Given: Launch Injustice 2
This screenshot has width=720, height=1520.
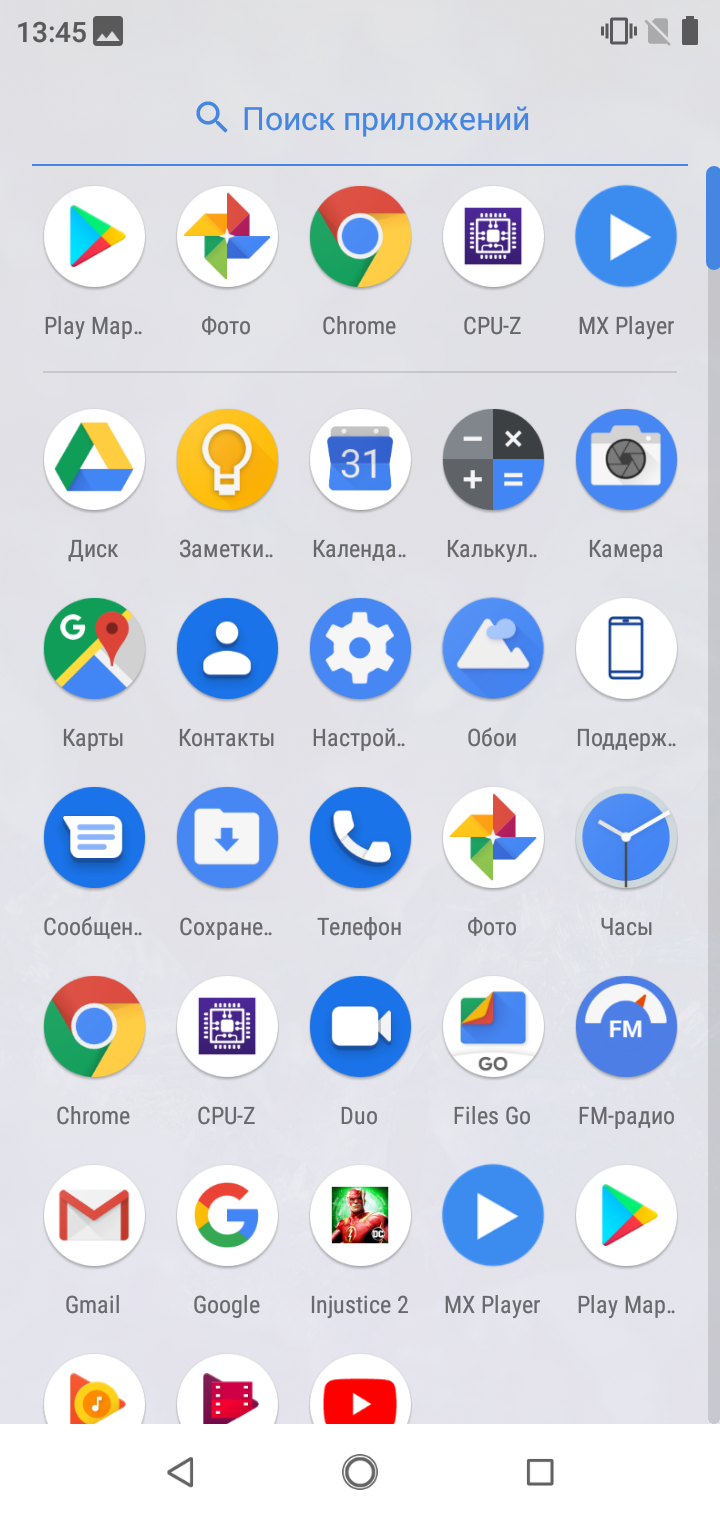Looking at the screenshot, I should 360,1216.
